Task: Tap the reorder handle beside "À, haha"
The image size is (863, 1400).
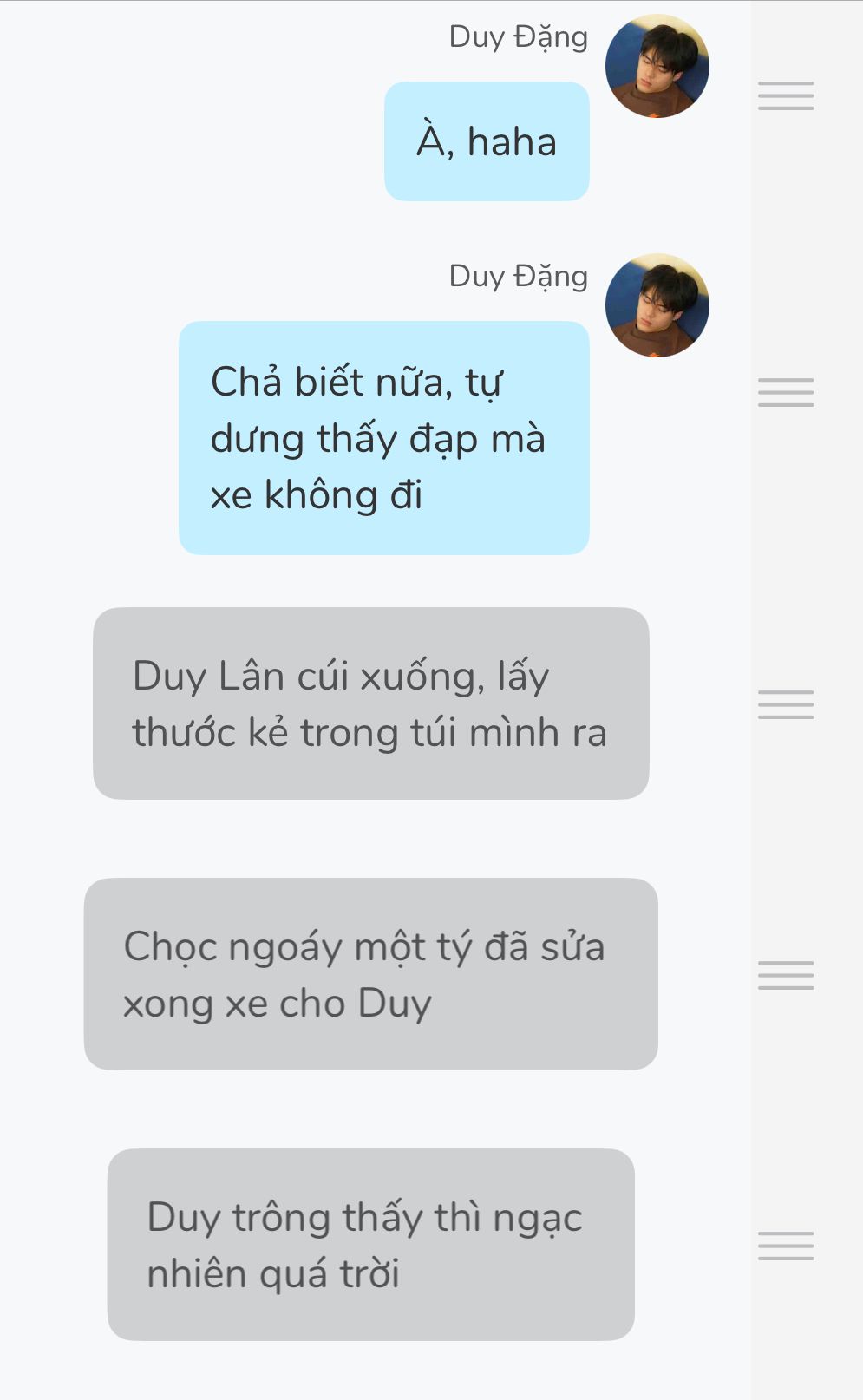Action: (786, 95)
